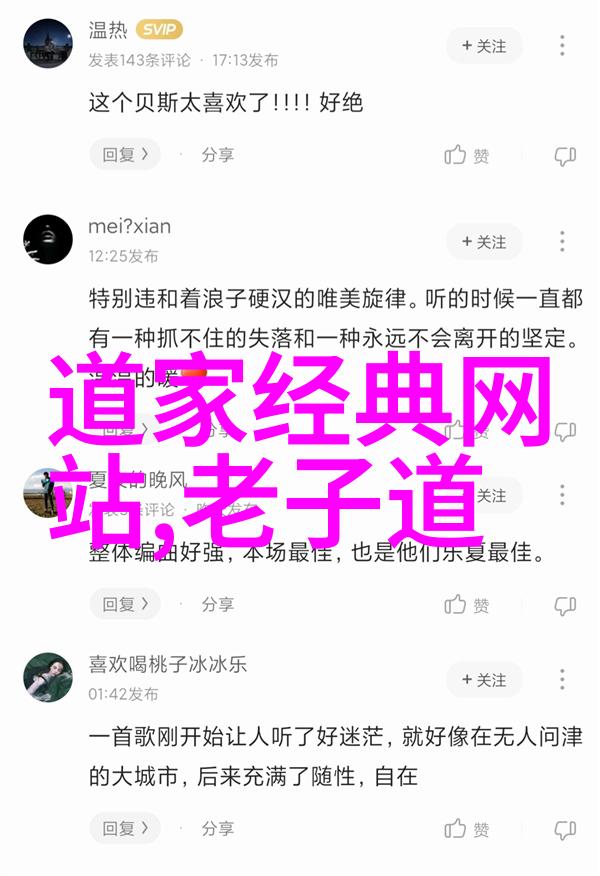Reply to the 整体编曲好强 comment
The height and width of the screenshot is (876, 600).
click(x=125, y=604)
